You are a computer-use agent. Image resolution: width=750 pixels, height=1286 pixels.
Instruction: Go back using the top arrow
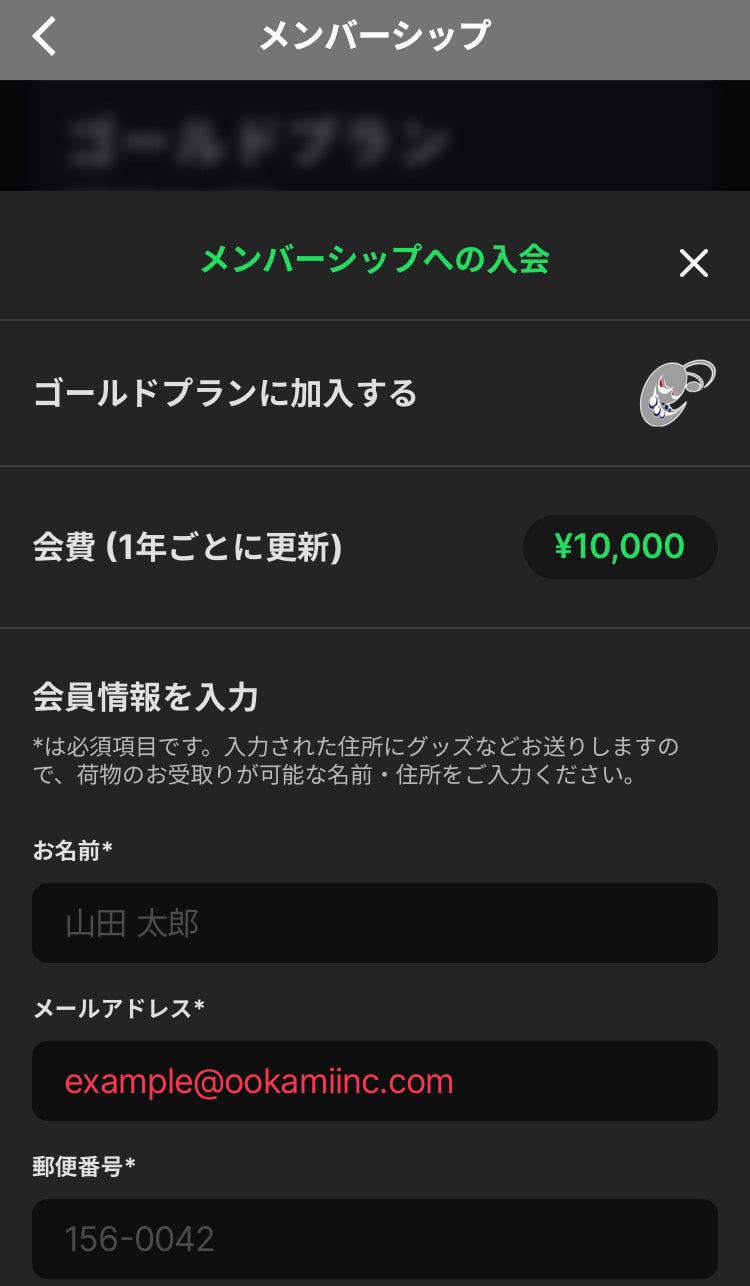click(45, 37)
